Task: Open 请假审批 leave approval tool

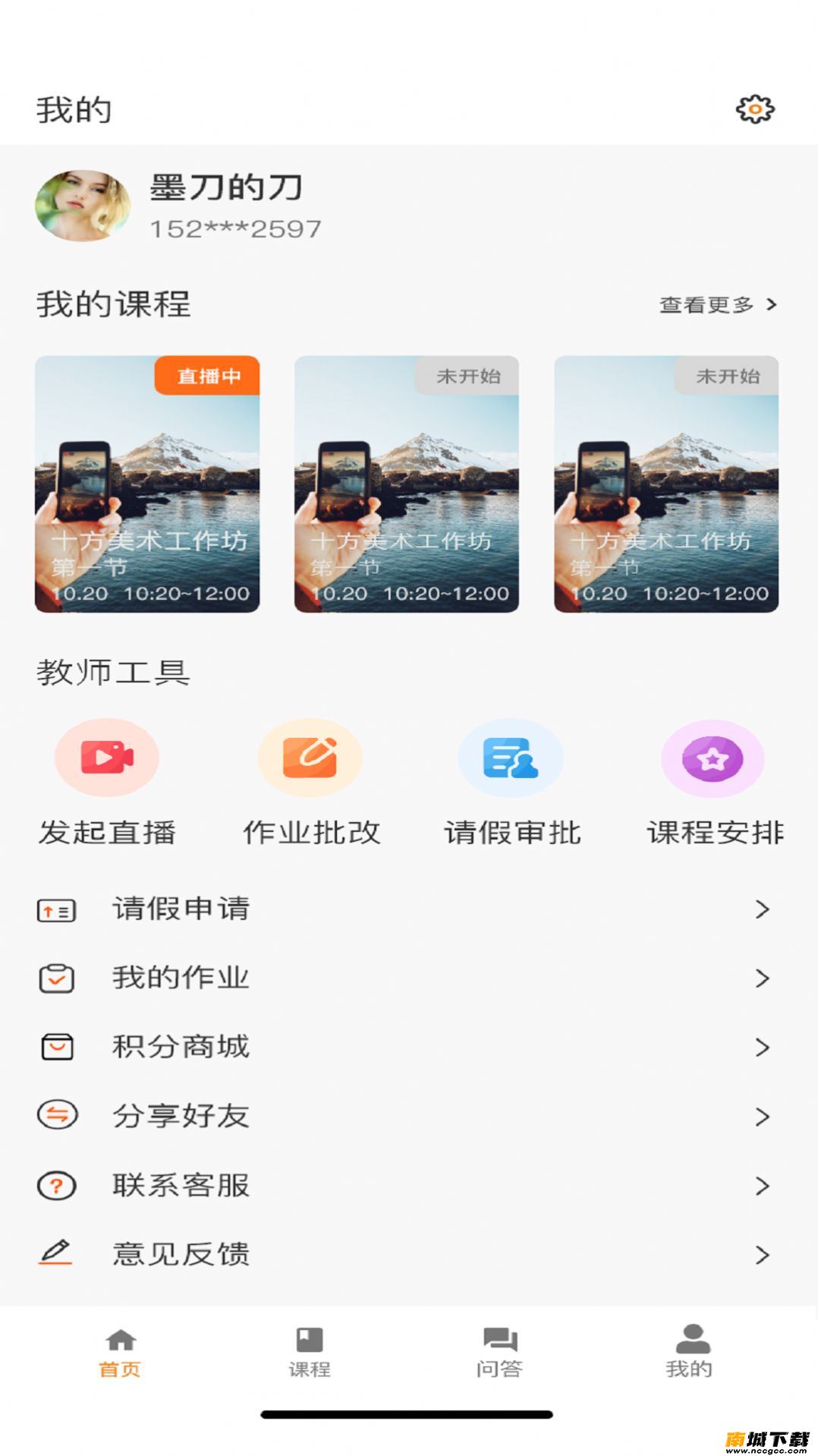Action: pos(511,782)
